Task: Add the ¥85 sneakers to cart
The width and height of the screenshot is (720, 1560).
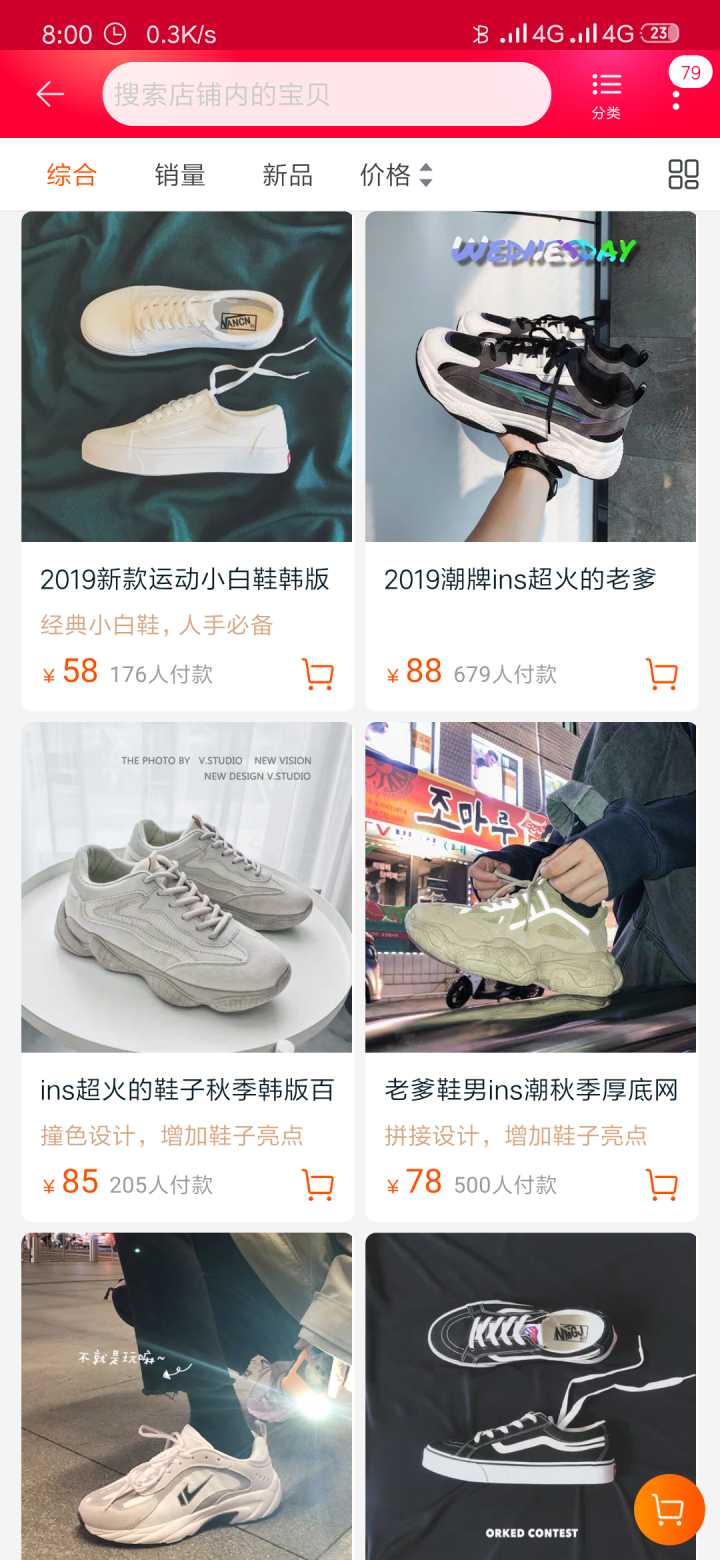Action: pos(317,1185)
